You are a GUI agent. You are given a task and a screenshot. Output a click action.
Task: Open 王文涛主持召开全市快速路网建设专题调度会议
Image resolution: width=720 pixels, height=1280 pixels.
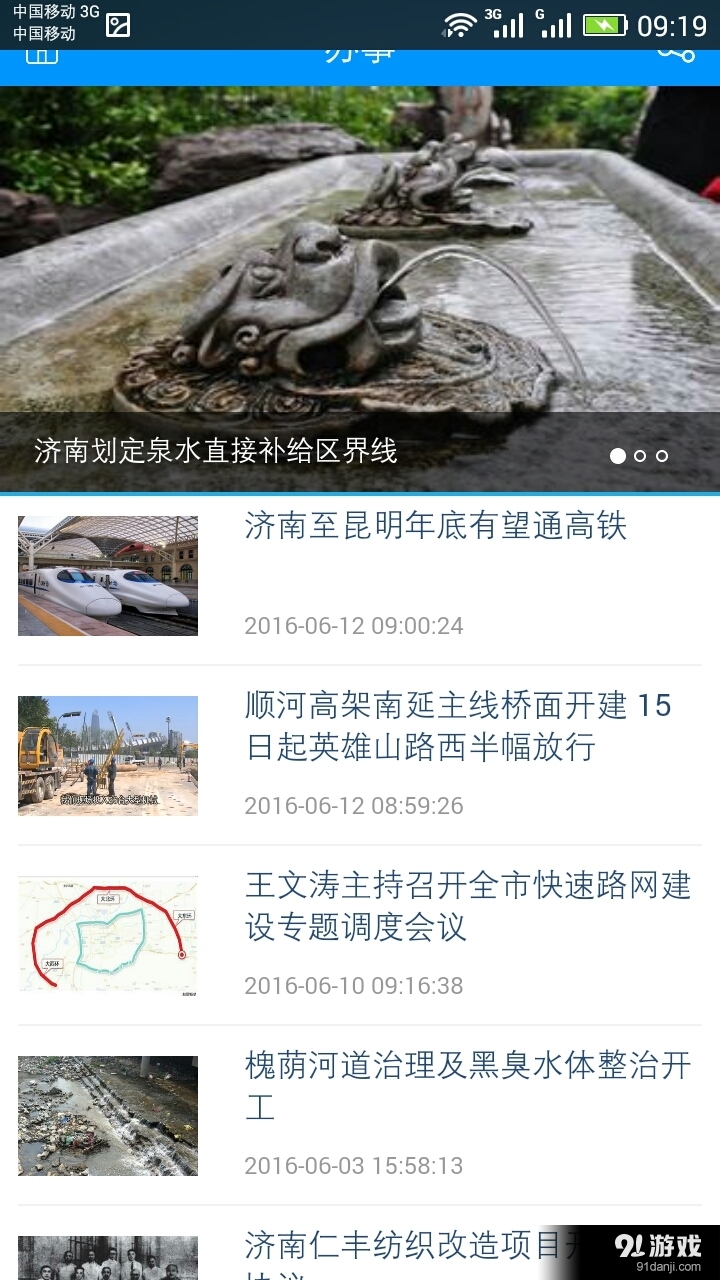(x=468, y=906)
